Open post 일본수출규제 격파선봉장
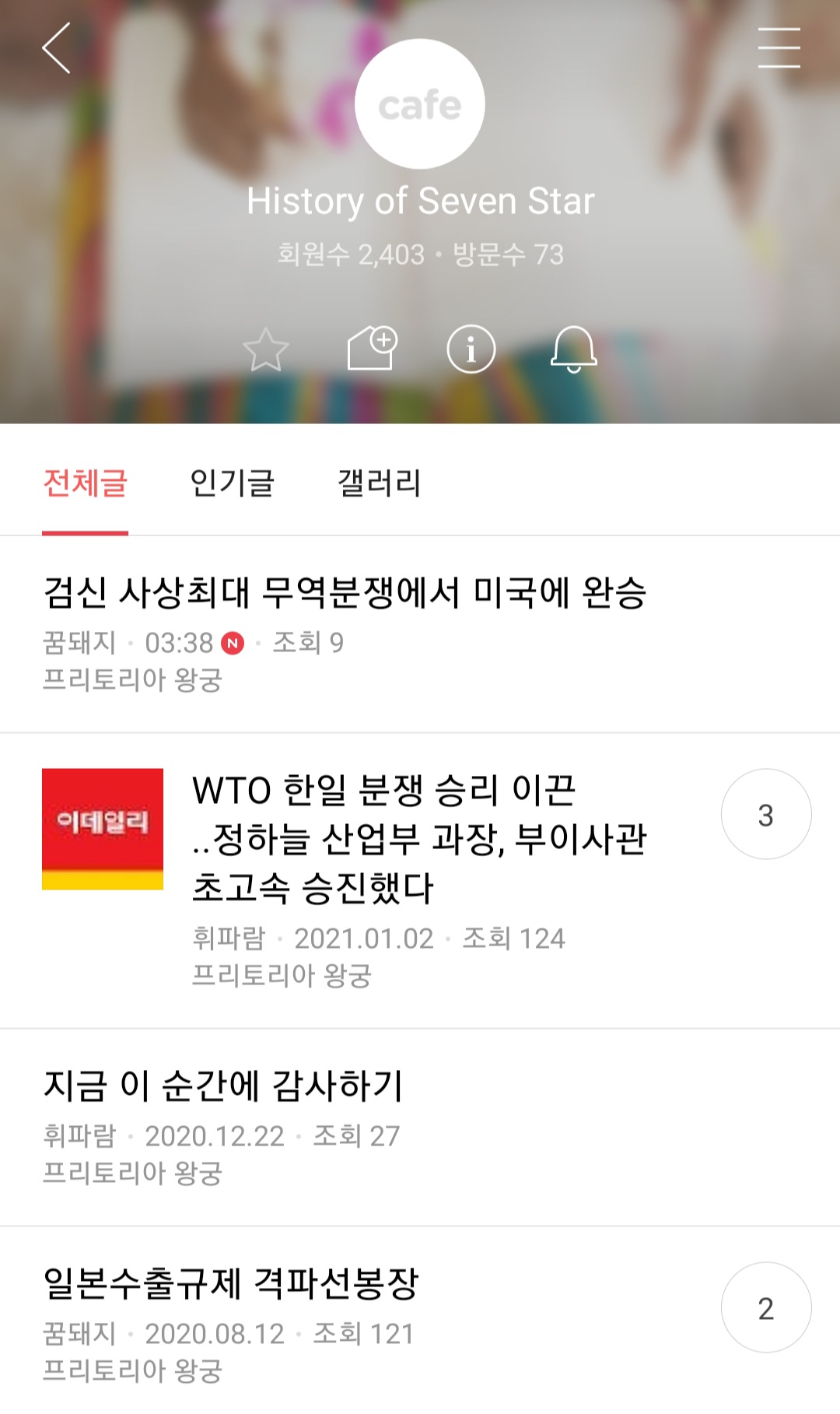The height and width of the screenshot is (1414, 840). (x=231, y=1284)
